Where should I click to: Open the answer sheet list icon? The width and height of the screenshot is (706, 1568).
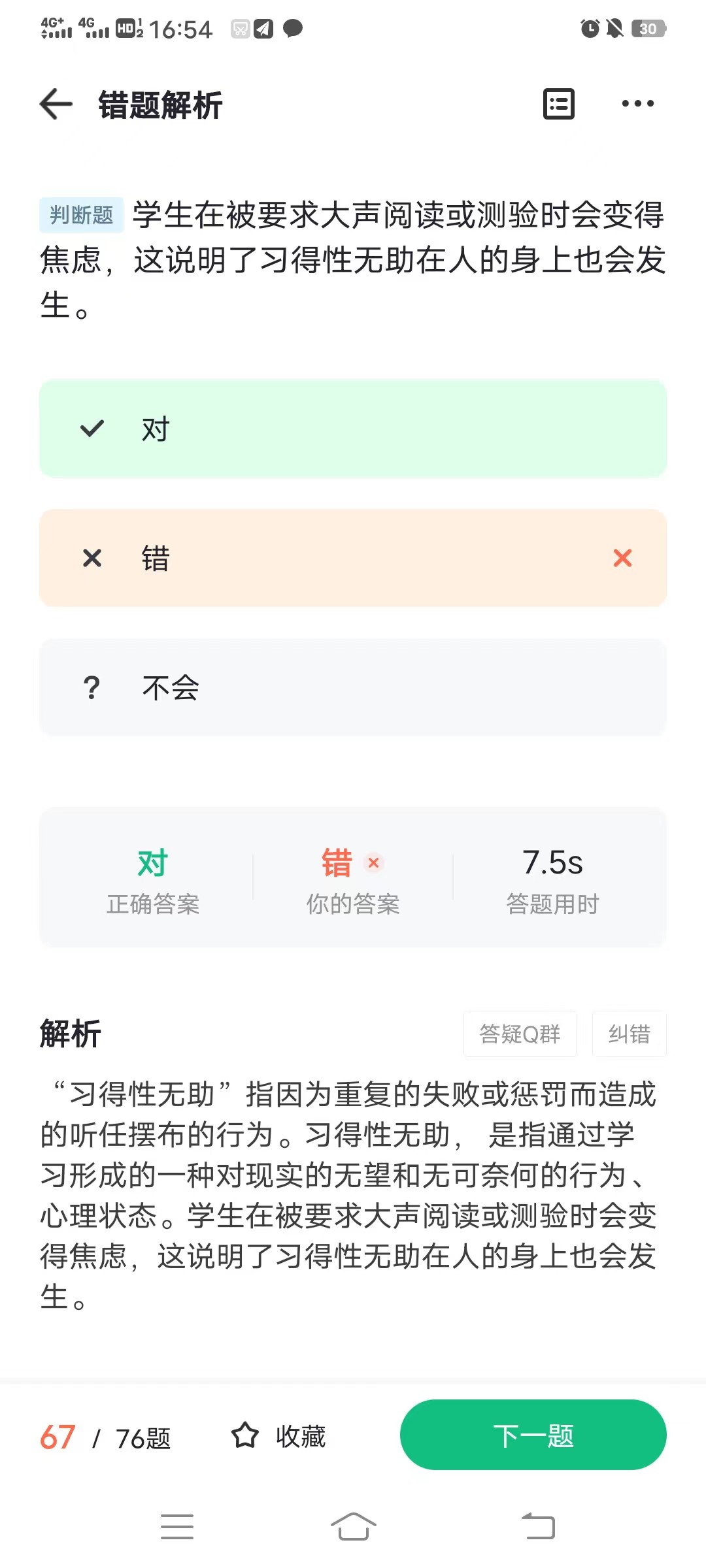tap(559, 104)
